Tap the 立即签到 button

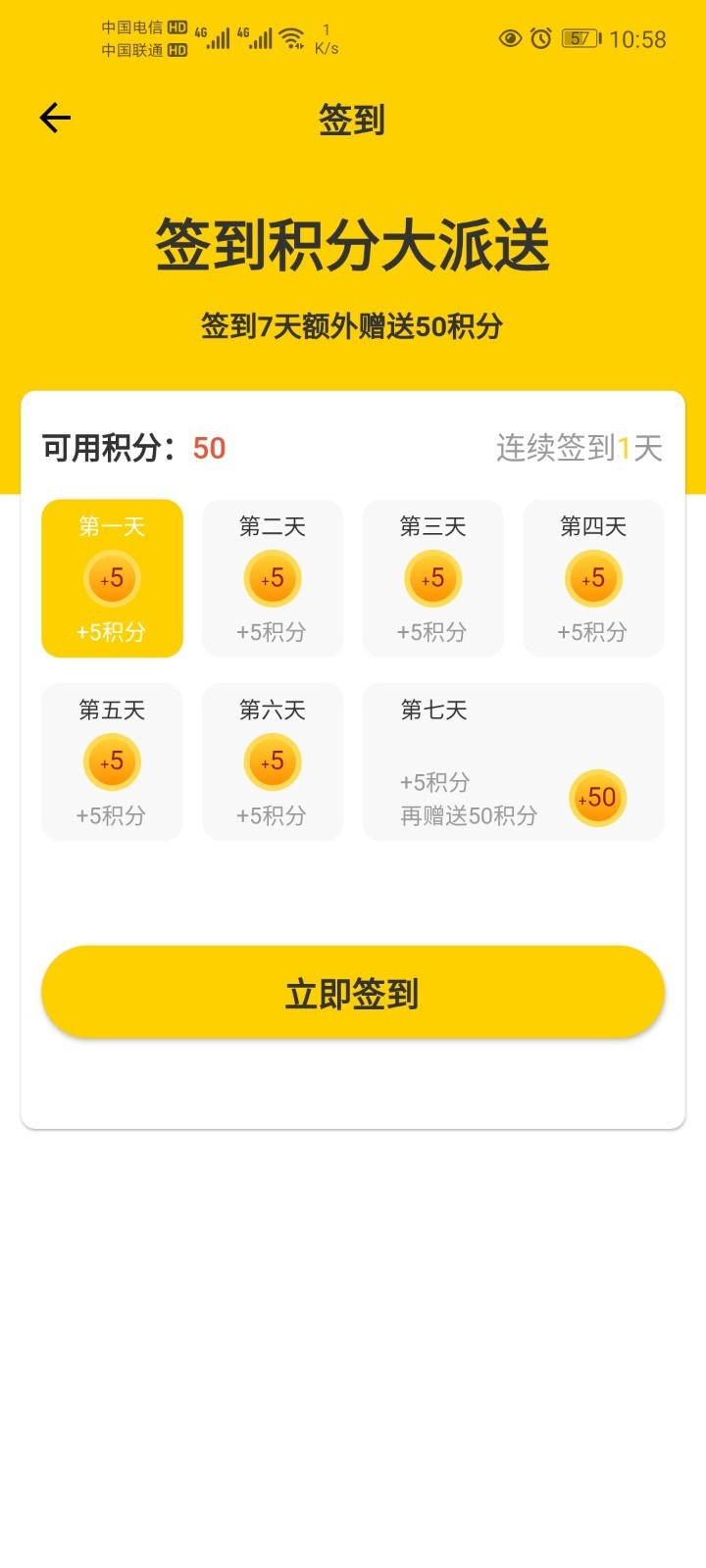point(353,993)
